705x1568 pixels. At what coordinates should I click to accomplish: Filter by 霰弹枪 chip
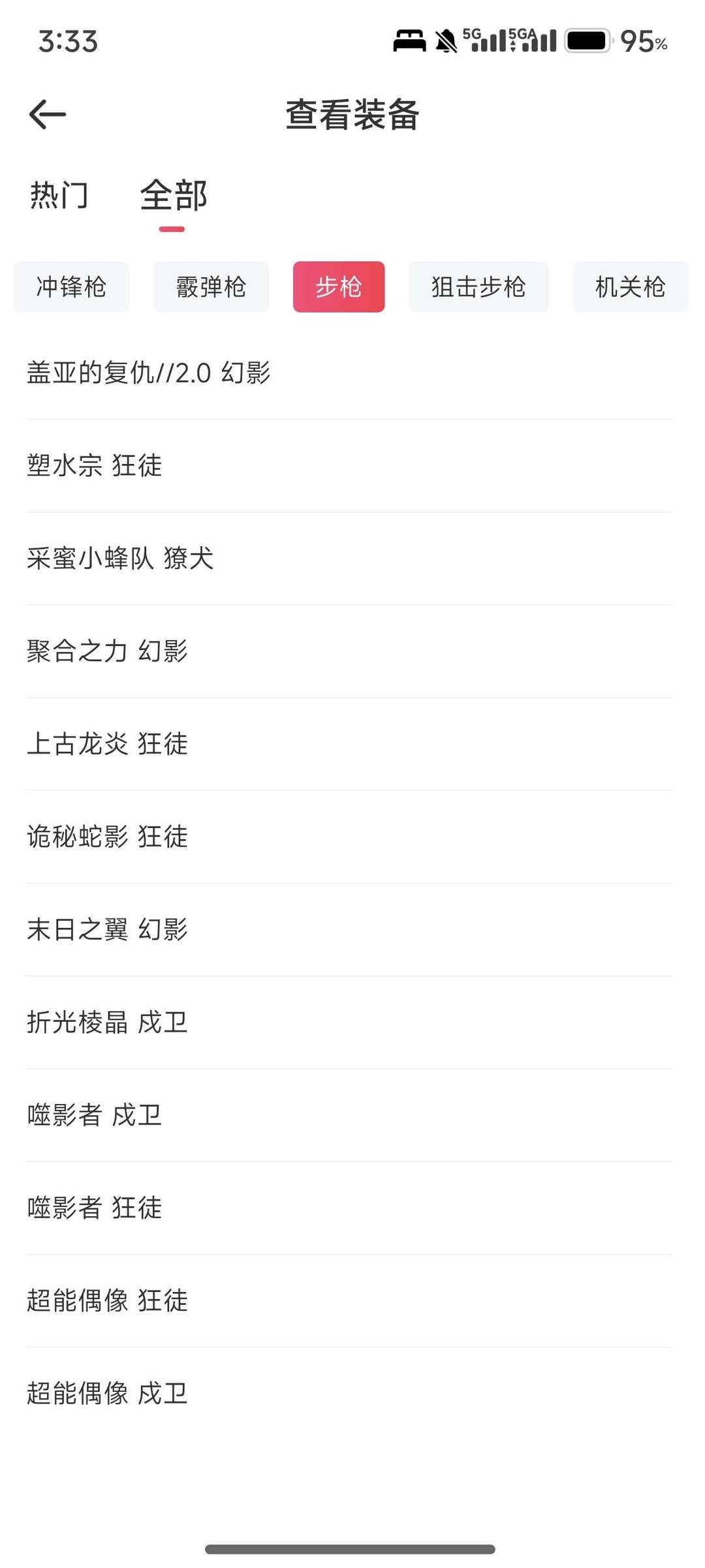tap(211, 287)
